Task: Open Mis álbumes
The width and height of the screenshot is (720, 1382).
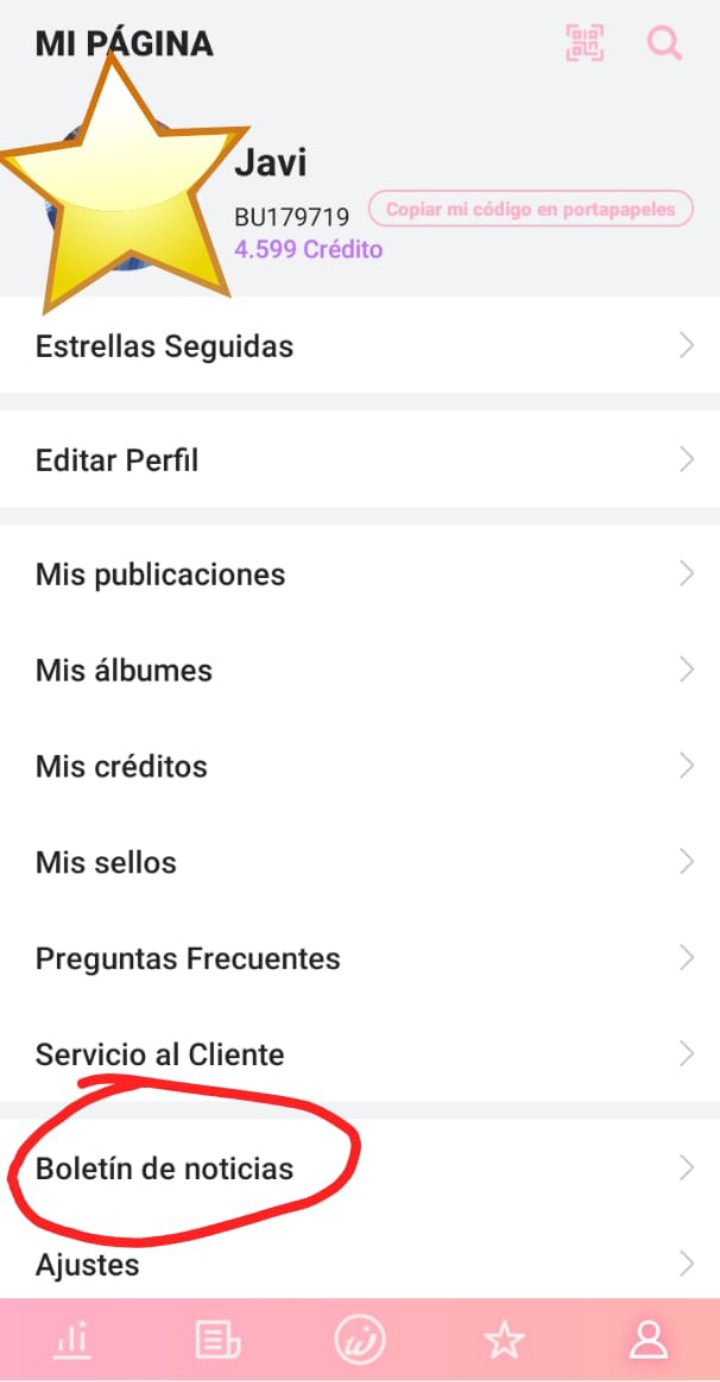Action: [360, 670]
